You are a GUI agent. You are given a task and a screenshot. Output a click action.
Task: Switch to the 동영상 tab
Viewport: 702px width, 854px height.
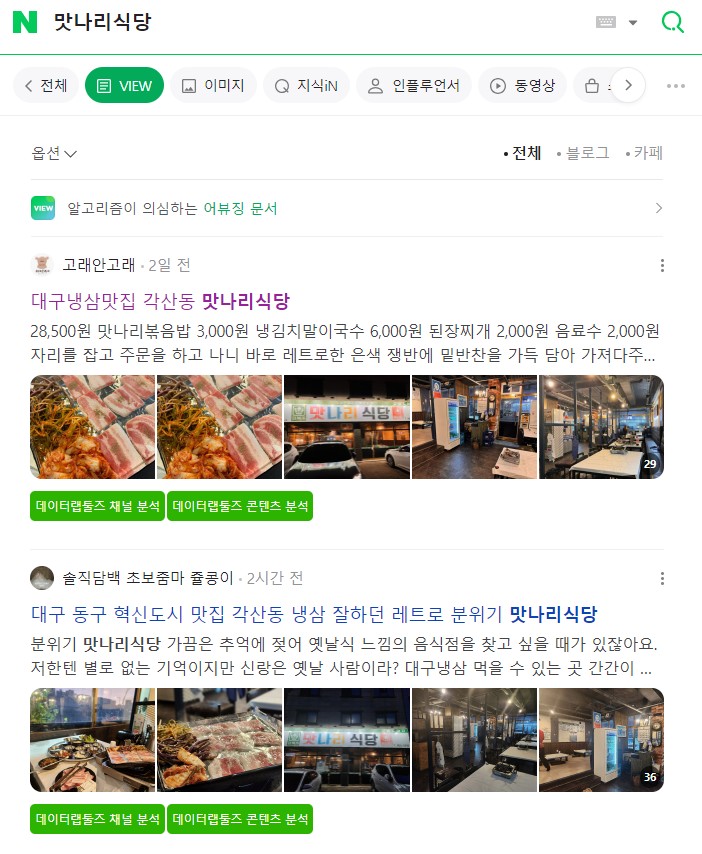point(522,86)
